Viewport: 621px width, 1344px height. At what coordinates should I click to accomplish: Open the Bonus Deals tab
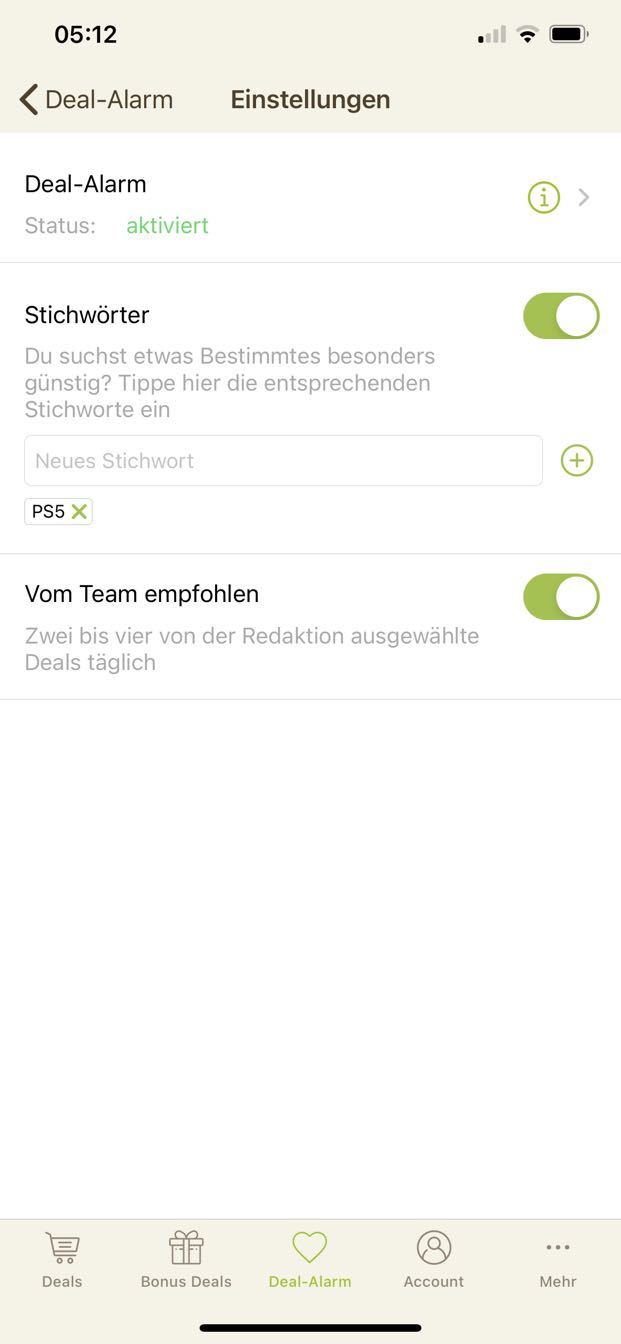[186, 1260]
